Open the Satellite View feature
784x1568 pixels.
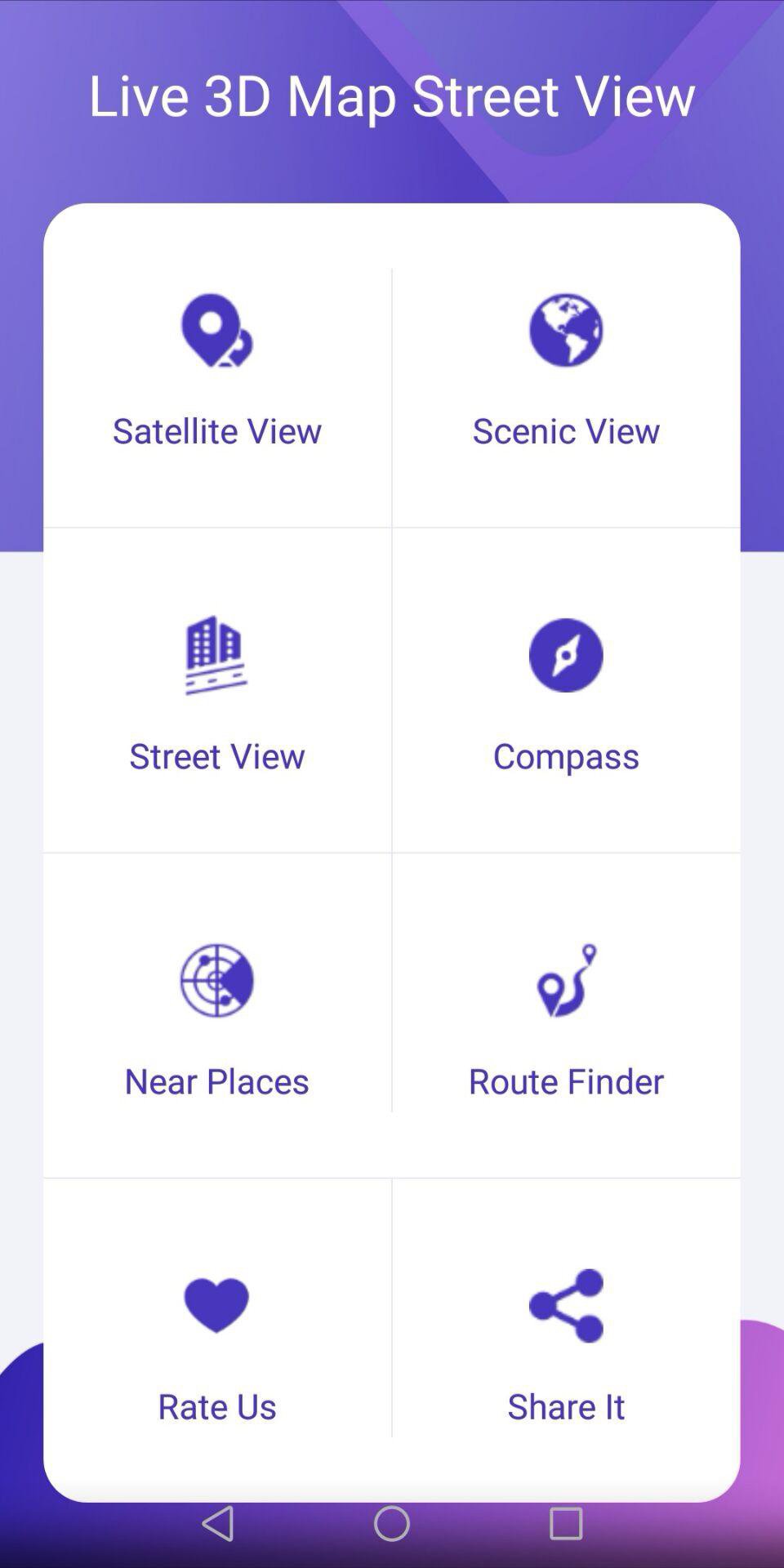coord(216,430)
